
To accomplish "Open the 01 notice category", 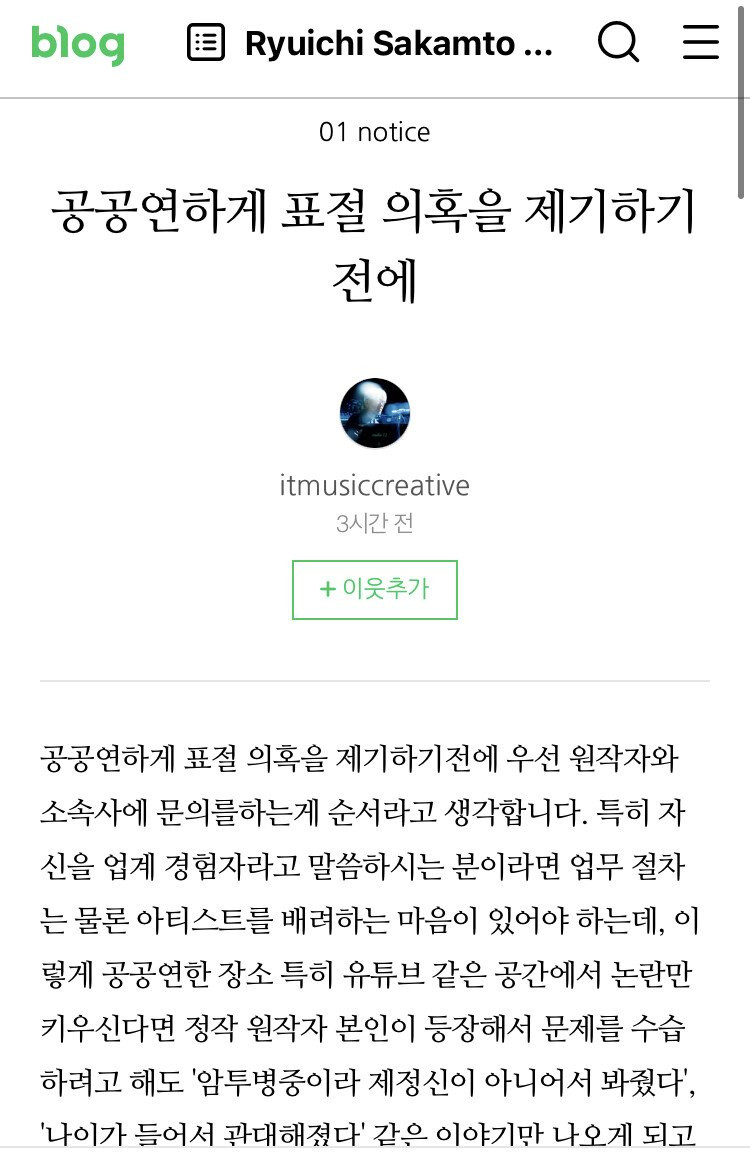I will tap(375, 132).
